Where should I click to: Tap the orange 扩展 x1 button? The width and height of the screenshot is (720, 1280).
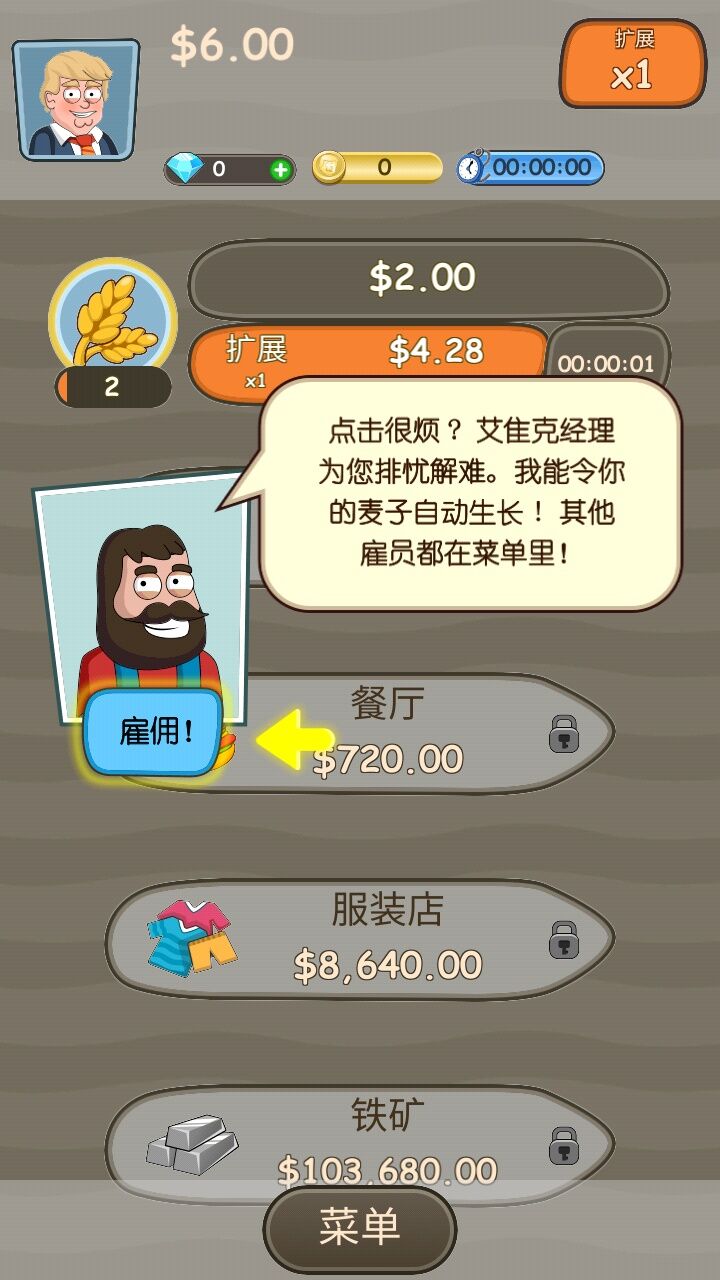click(x=634, y=63)
